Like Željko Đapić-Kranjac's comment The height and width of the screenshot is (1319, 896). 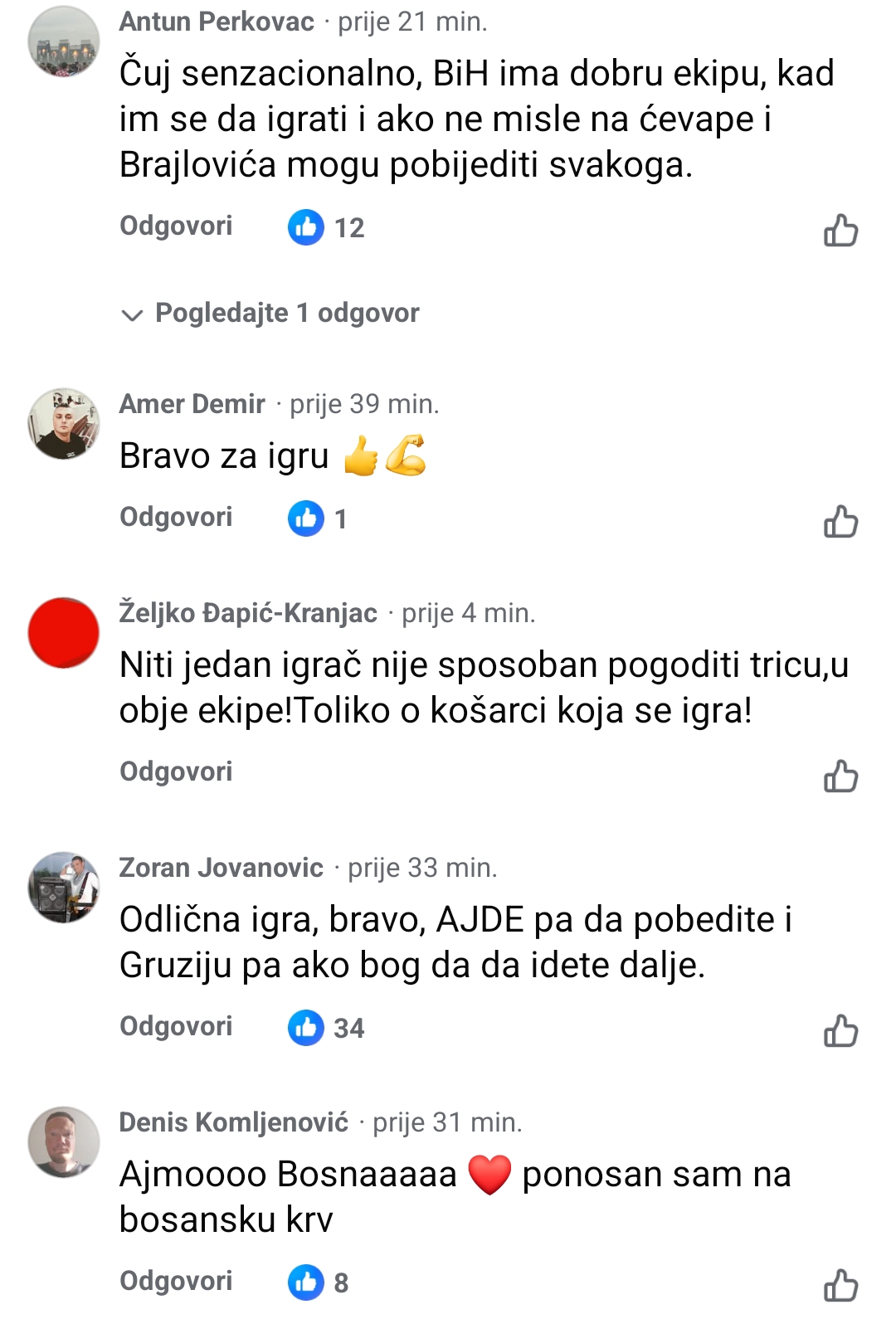coord(840,776)
